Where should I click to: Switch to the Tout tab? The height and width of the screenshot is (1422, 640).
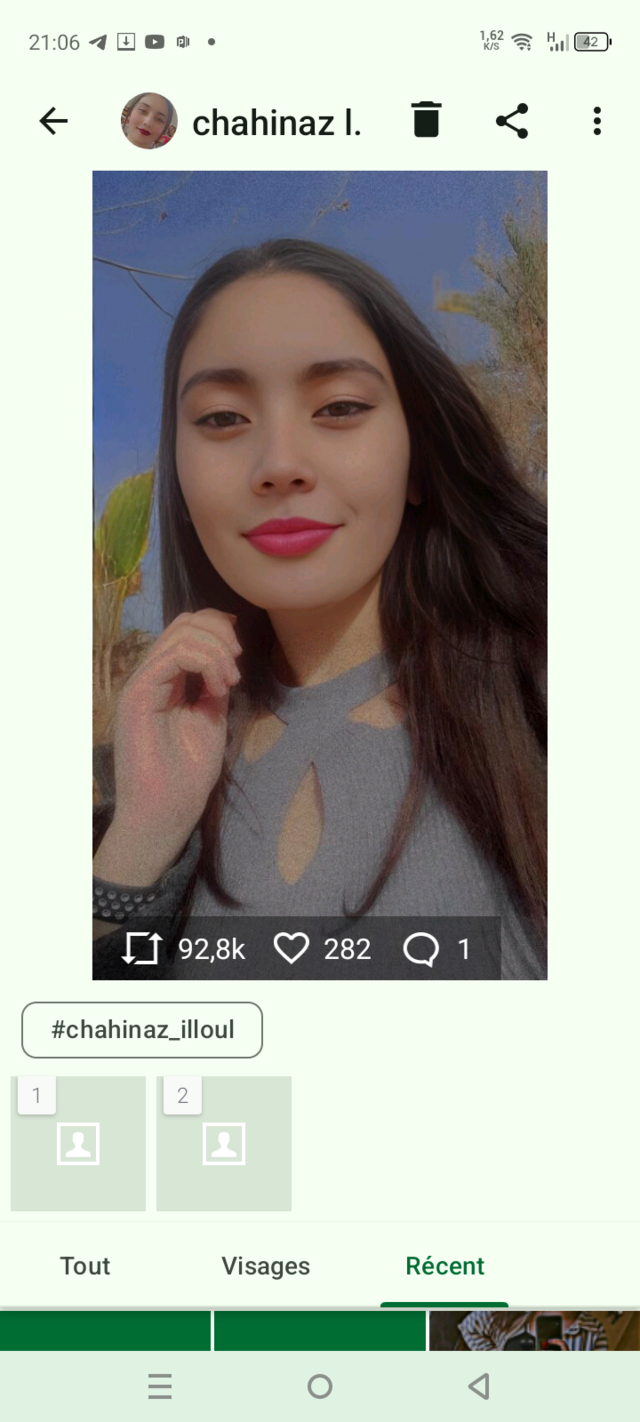pos(85,1266)
